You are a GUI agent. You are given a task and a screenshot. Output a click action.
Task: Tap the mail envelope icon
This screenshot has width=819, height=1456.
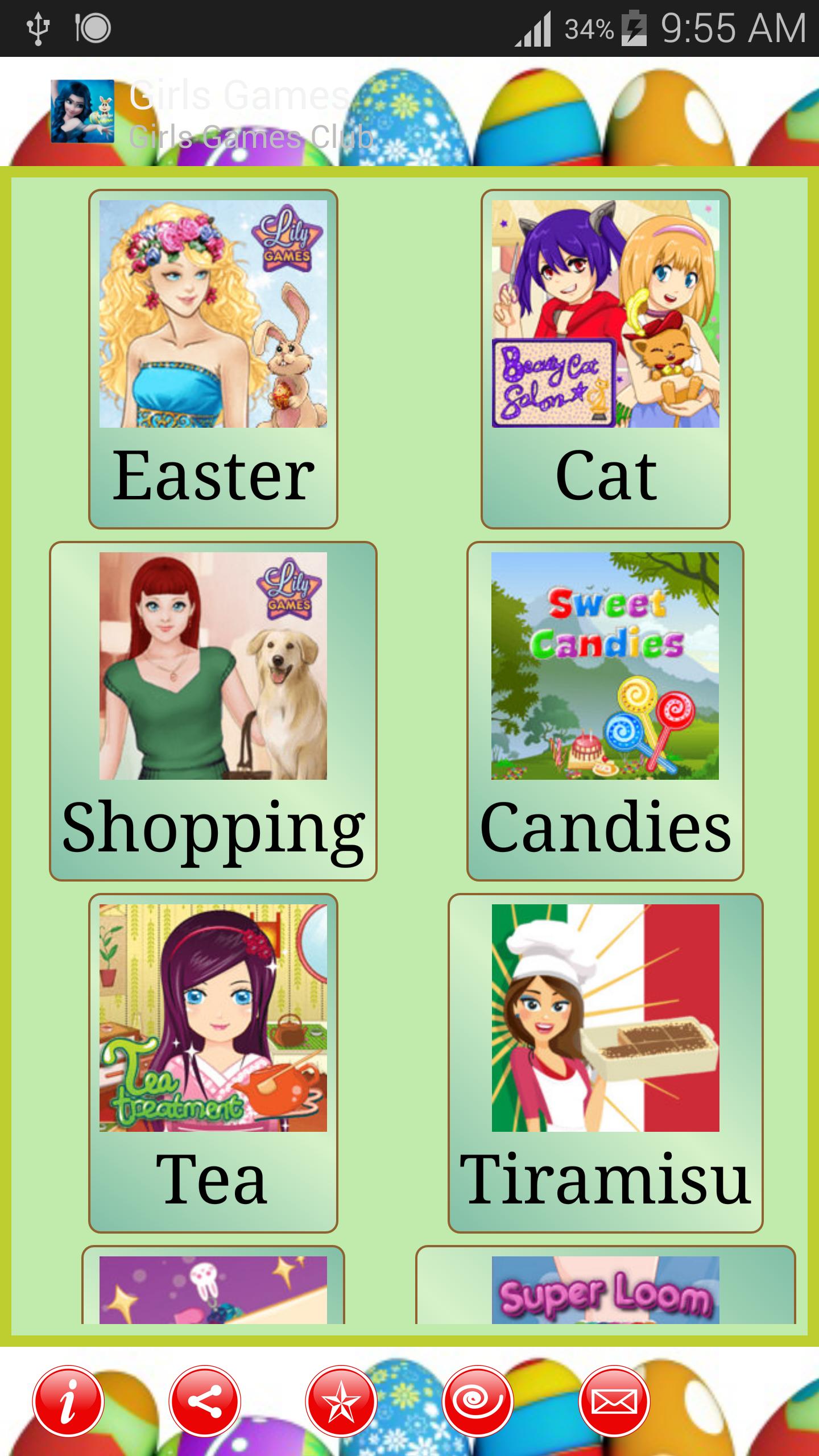click(614, 1401)
